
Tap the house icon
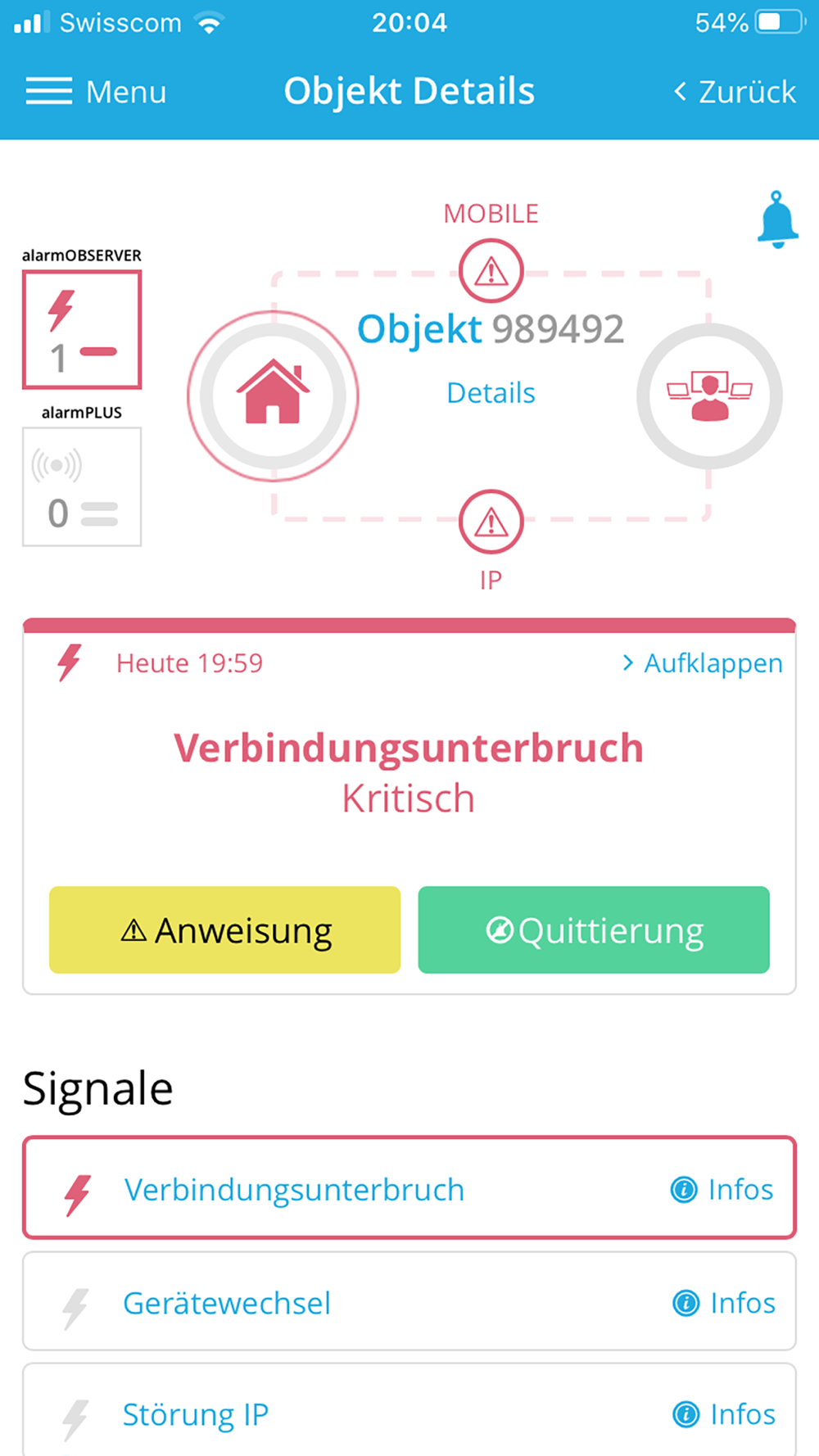273,396
